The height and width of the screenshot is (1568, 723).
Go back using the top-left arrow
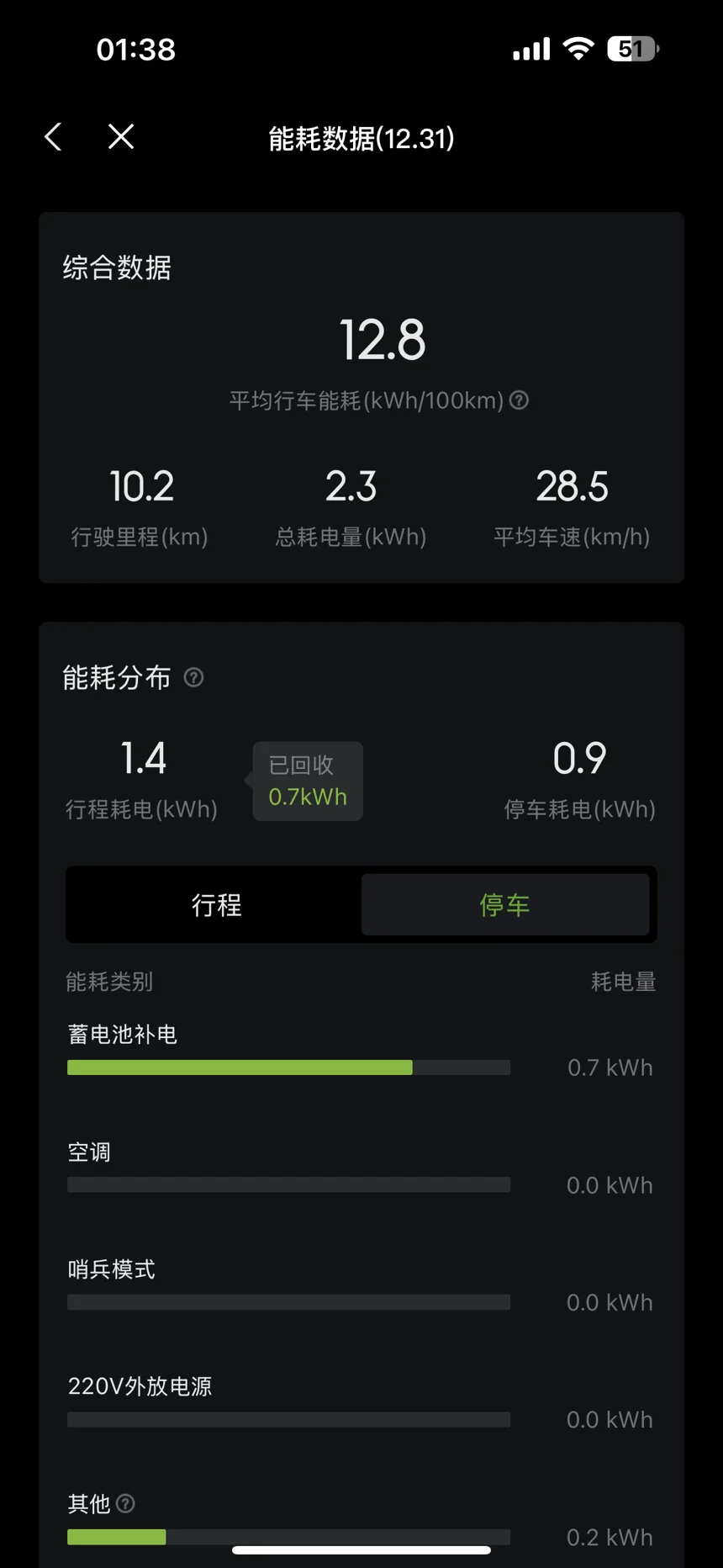[x=53, y=137]
